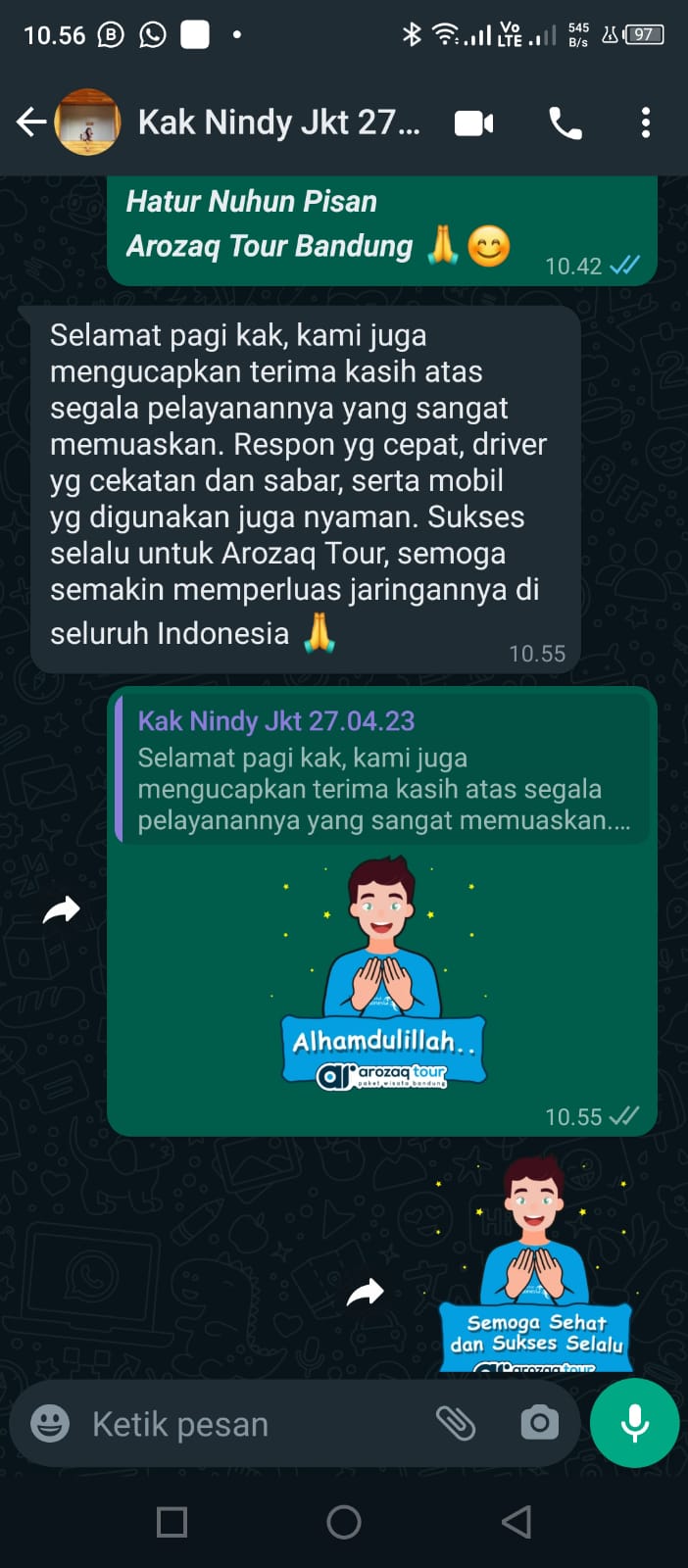Forward the Alhamdulillah sticker message
The height and width of the screenshot is (1568, 688).
pyautogui.click(x=62, y=910)
